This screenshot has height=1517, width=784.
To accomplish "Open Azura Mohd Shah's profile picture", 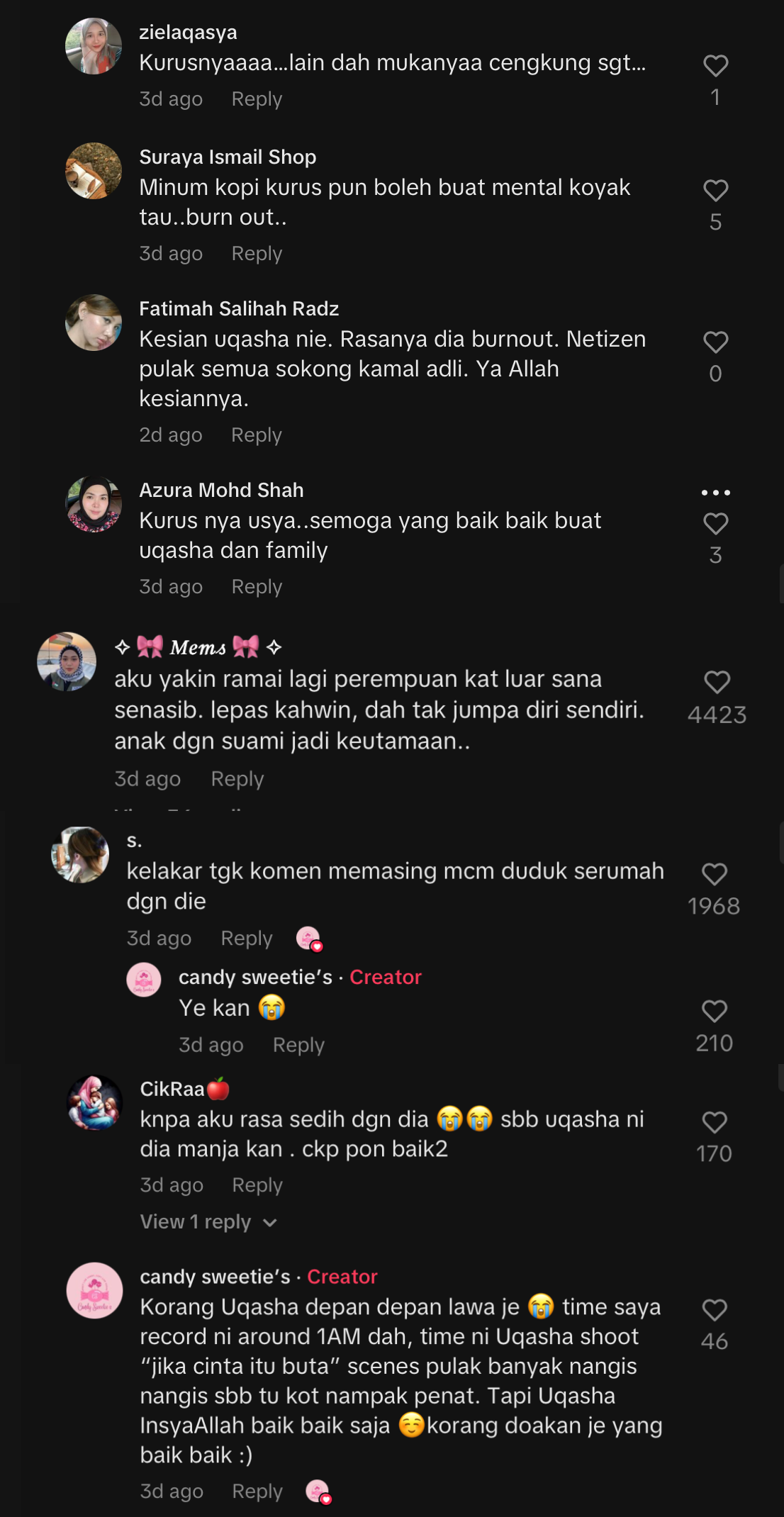I will 94,504.
